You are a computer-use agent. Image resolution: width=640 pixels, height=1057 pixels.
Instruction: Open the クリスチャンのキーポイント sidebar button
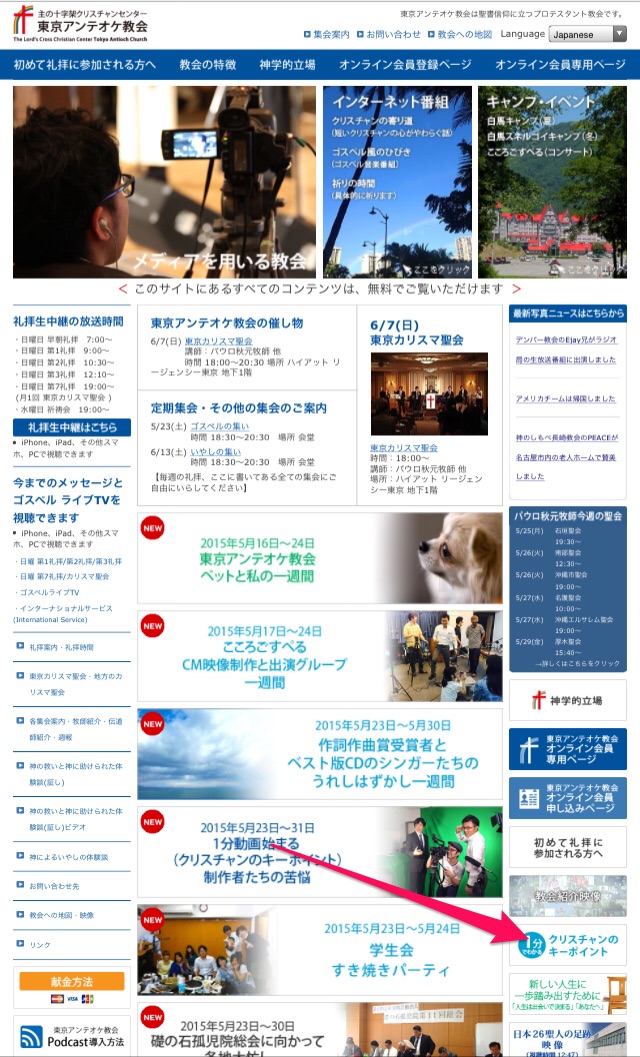coord(568,945)
